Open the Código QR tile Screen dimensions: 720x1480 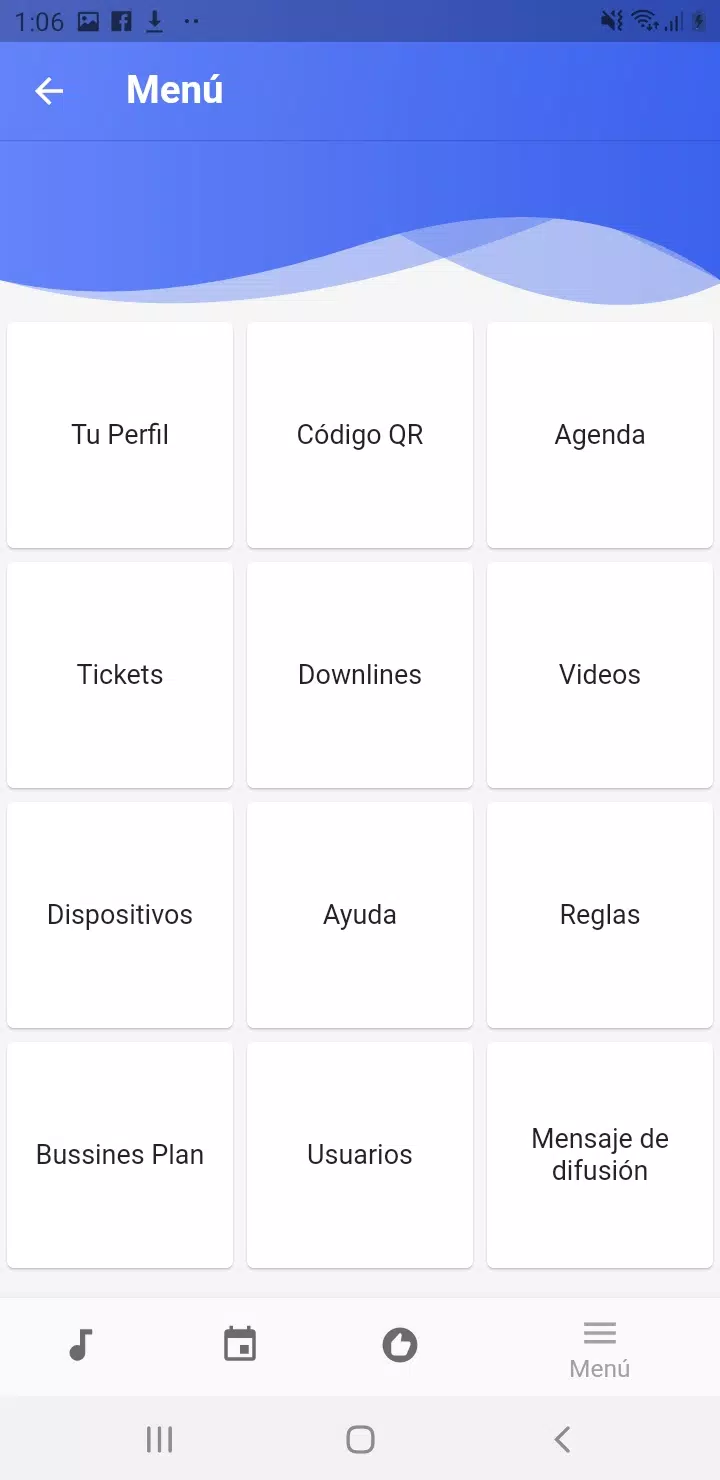(360, 435)
